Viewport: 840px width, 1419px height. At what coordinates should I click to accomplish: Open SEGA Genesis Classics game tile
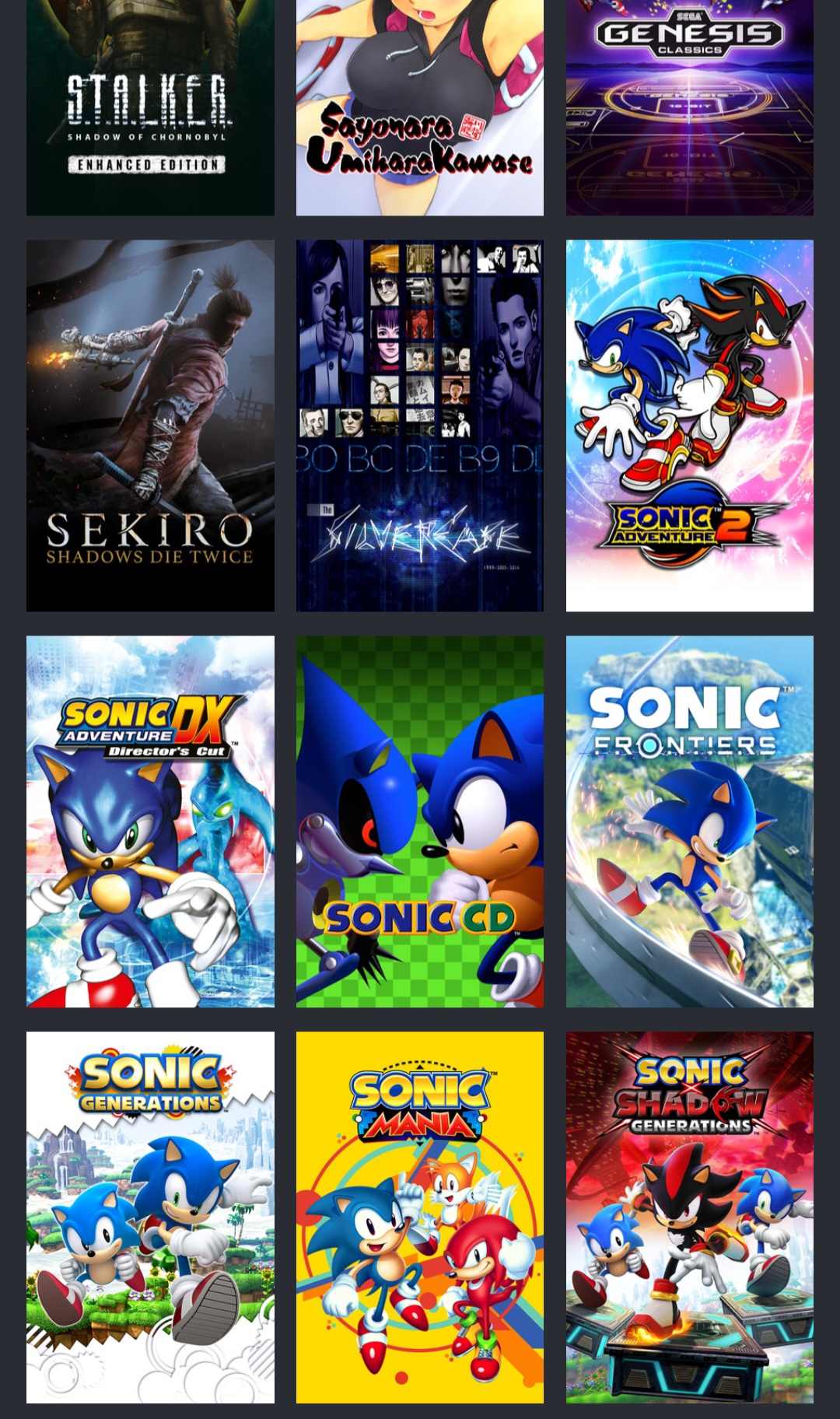[x=689, y=107]
